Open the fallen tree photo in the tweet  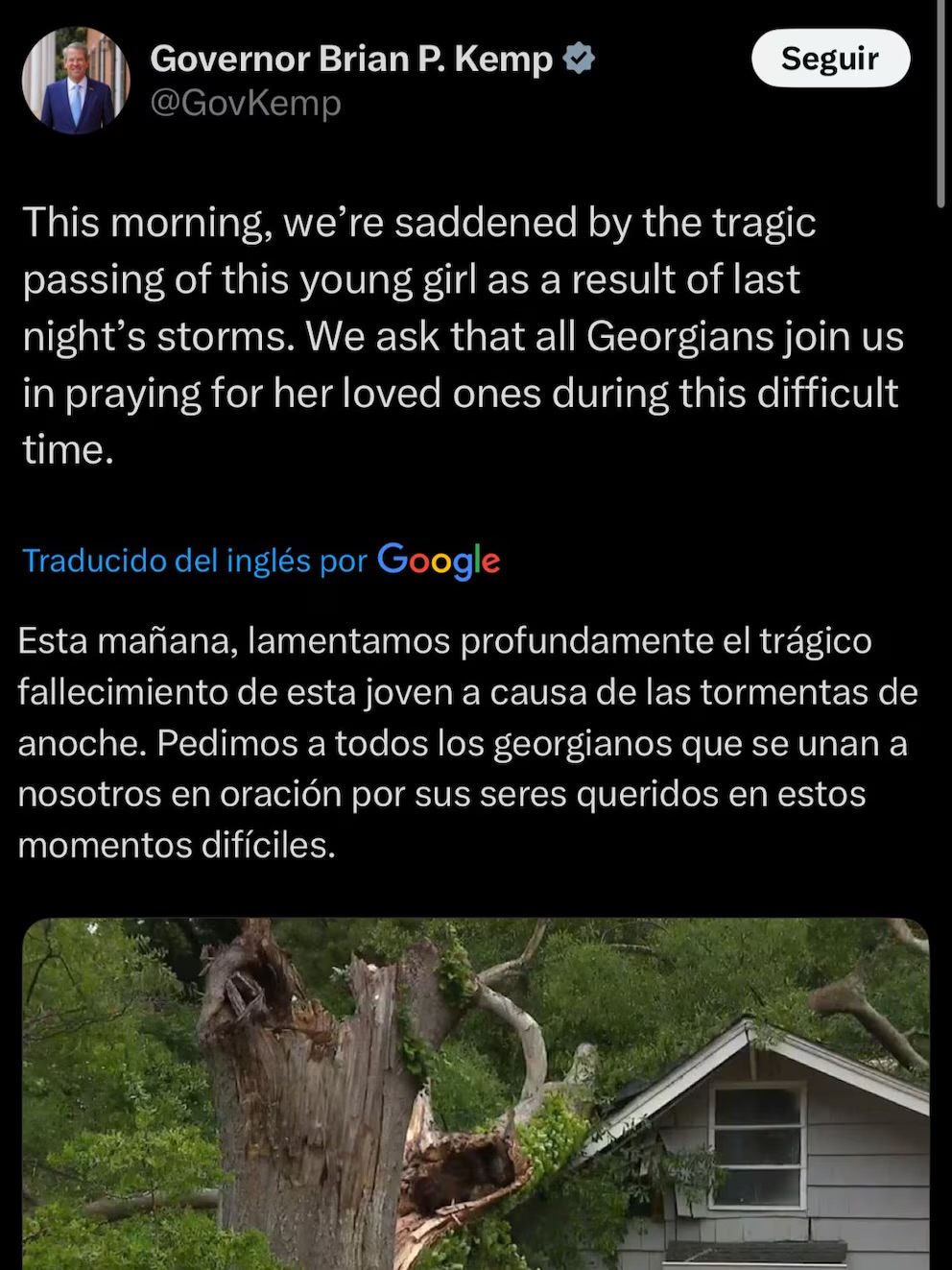(475, 1094)
